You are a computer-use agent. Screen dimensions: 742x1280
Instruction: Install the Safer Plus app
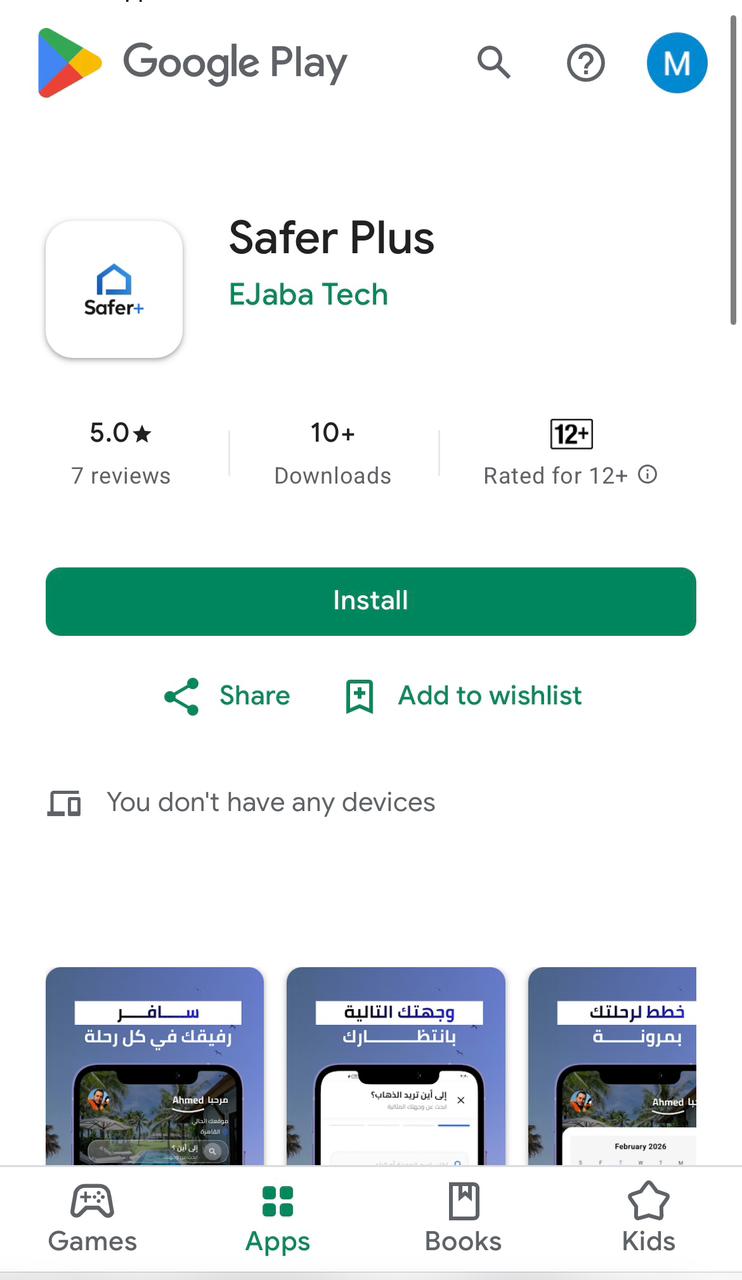click(371, 601)
